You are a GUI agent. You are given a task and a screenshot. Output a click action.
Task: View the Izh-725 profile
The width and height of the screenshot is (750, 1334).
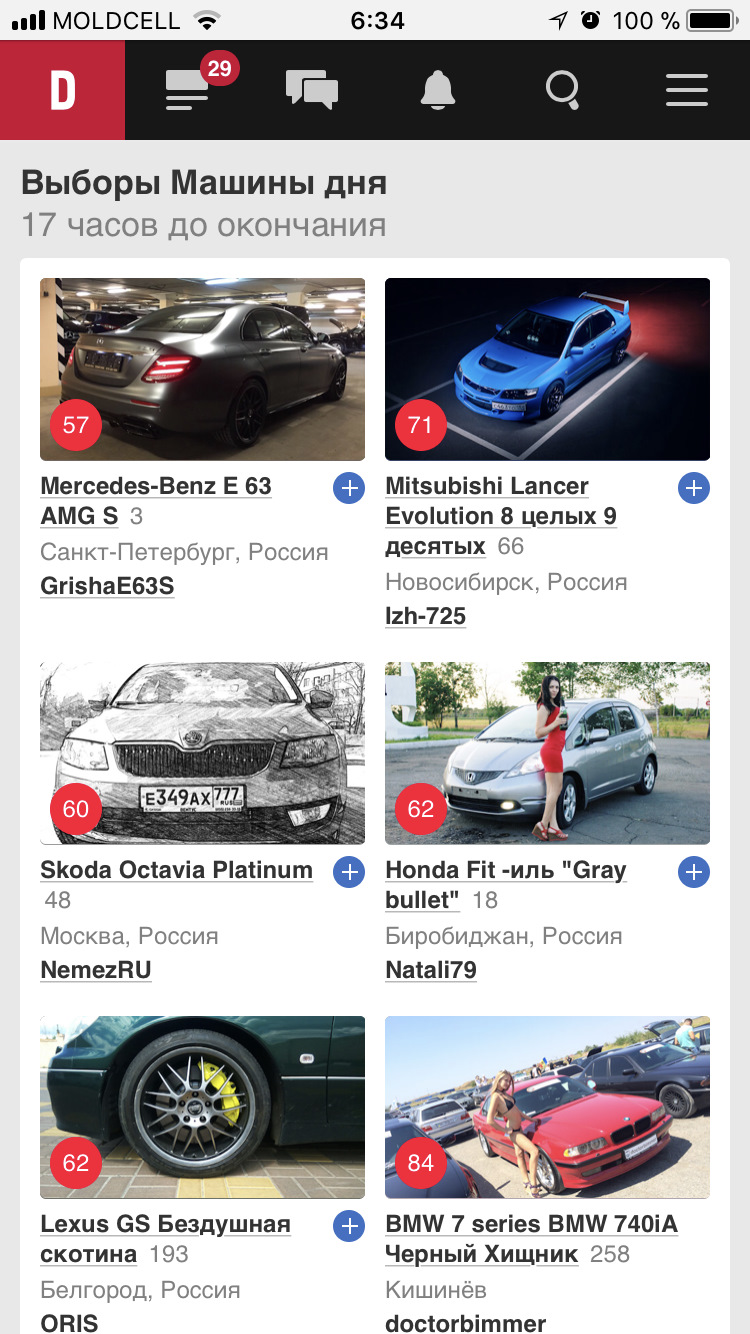pyautogui.click(x=425, y=616)
